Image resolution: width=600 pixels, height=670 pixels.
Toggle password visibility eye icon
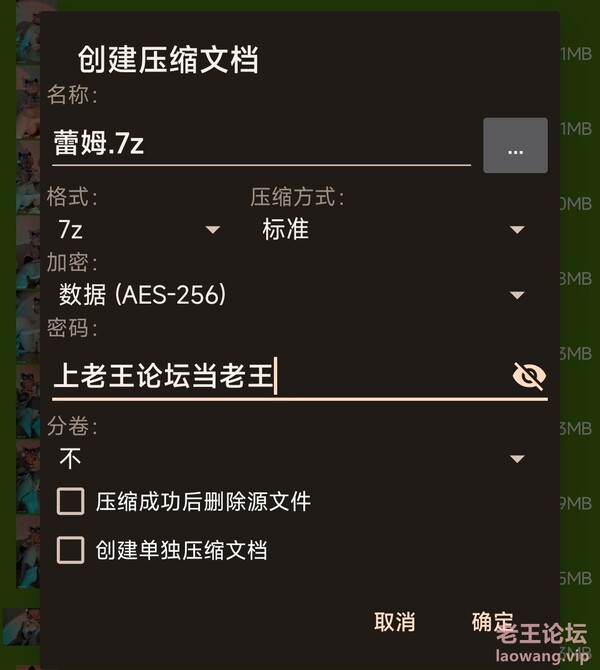[529, 376]
